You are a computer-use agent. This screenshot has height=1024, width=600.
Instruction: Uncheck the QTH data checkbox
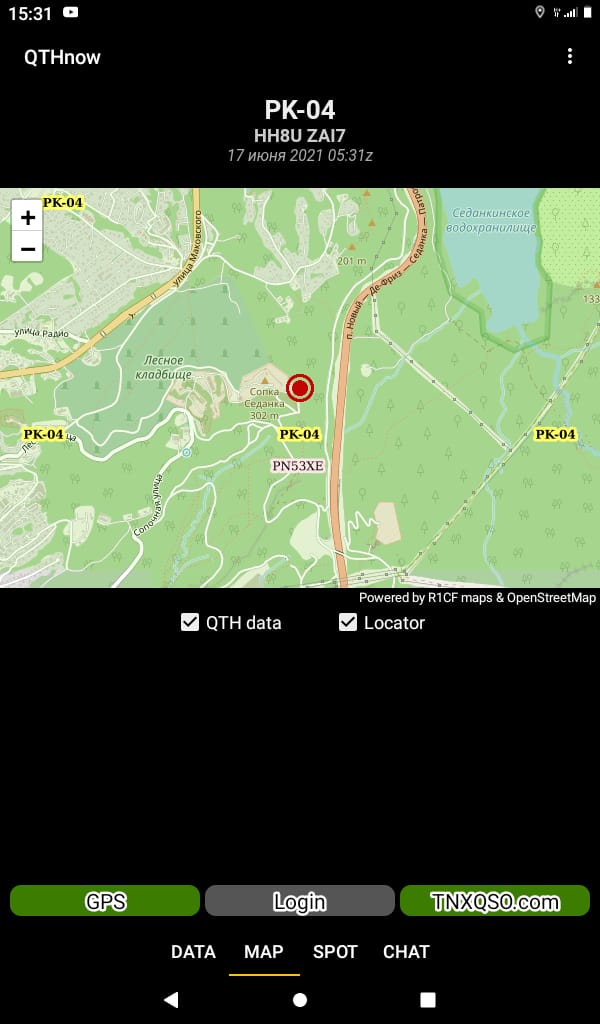pyautogui.click(x=189, y=622)
